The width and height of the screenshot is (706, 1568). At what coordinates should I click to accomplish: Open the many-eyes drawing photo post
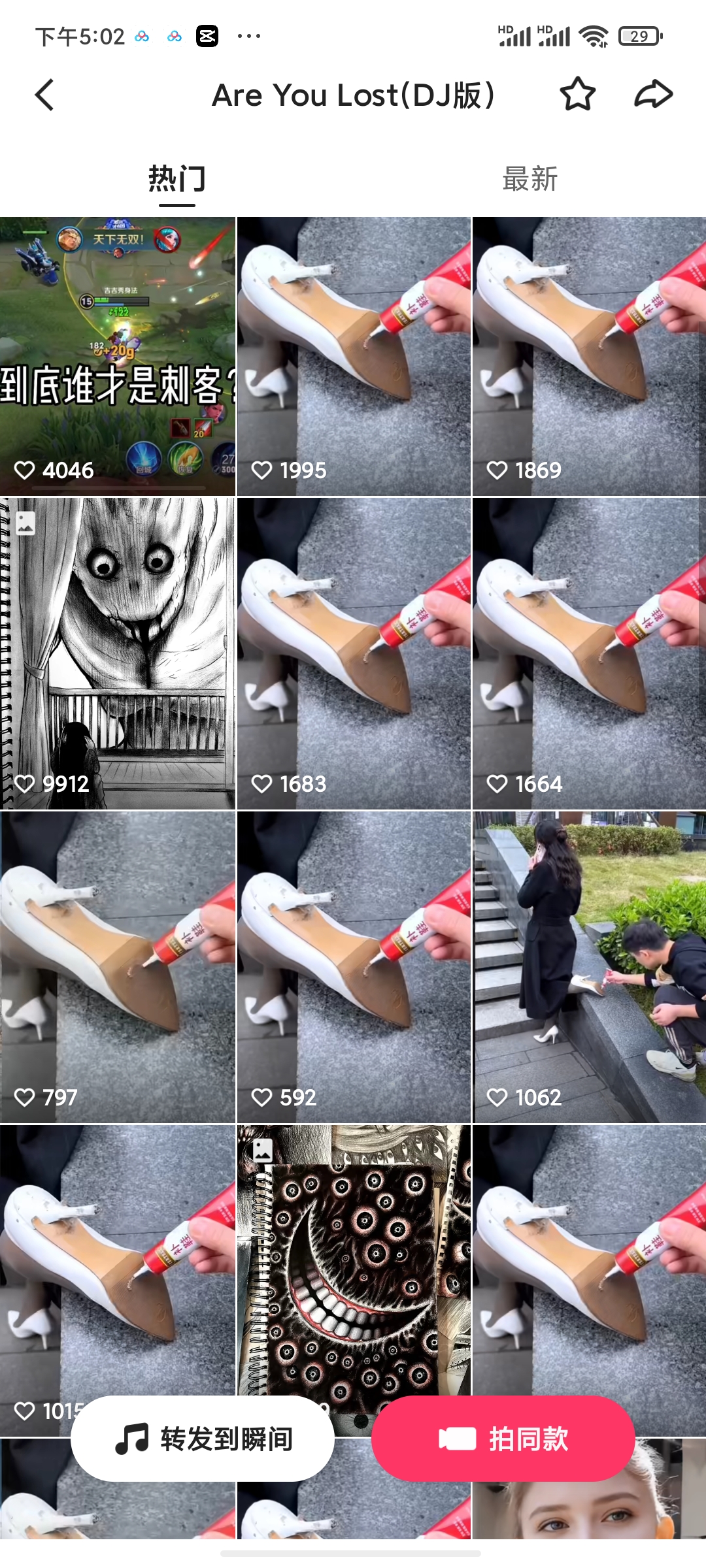(x=354, y=1261)
